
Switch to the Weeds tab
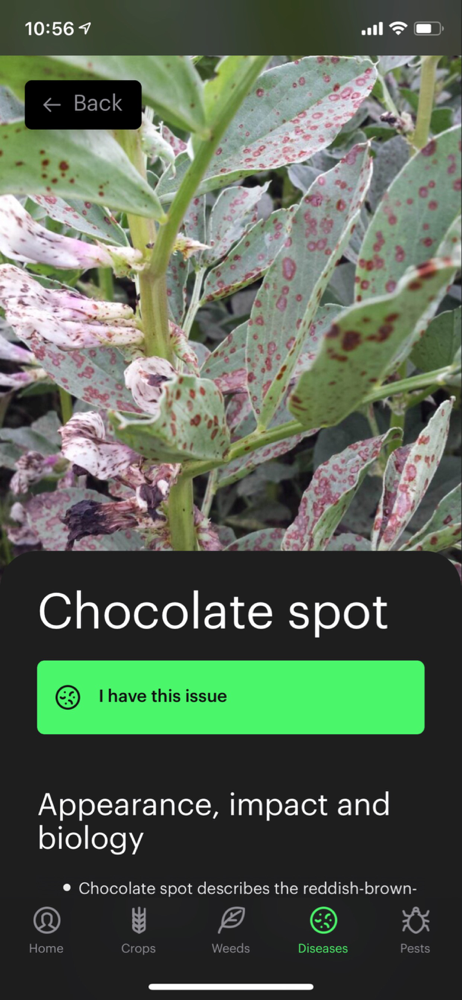point(231,930)
